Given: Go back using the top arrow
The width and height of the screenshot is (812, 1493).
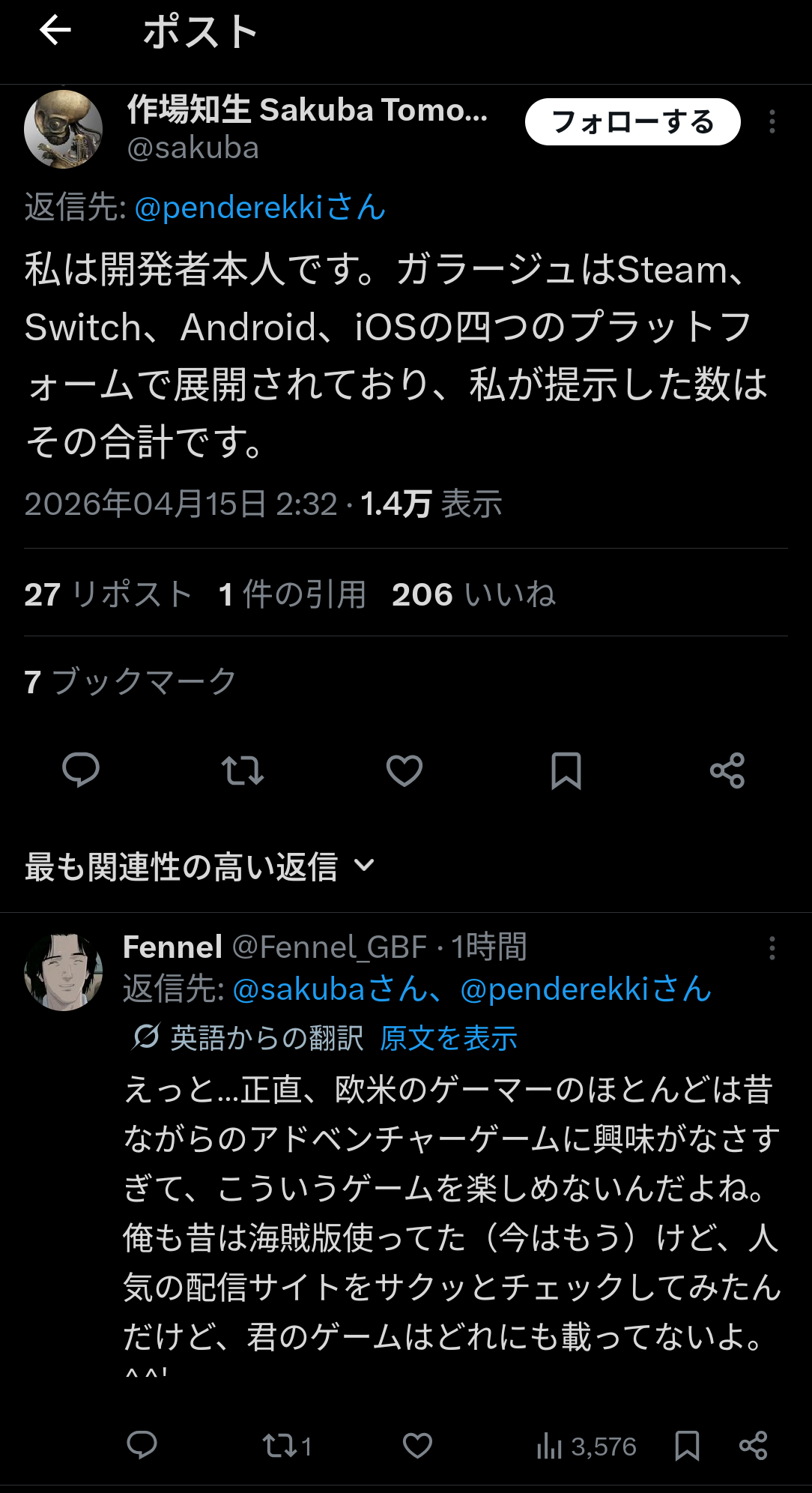Looking at the screenshot, I should 55,31.
